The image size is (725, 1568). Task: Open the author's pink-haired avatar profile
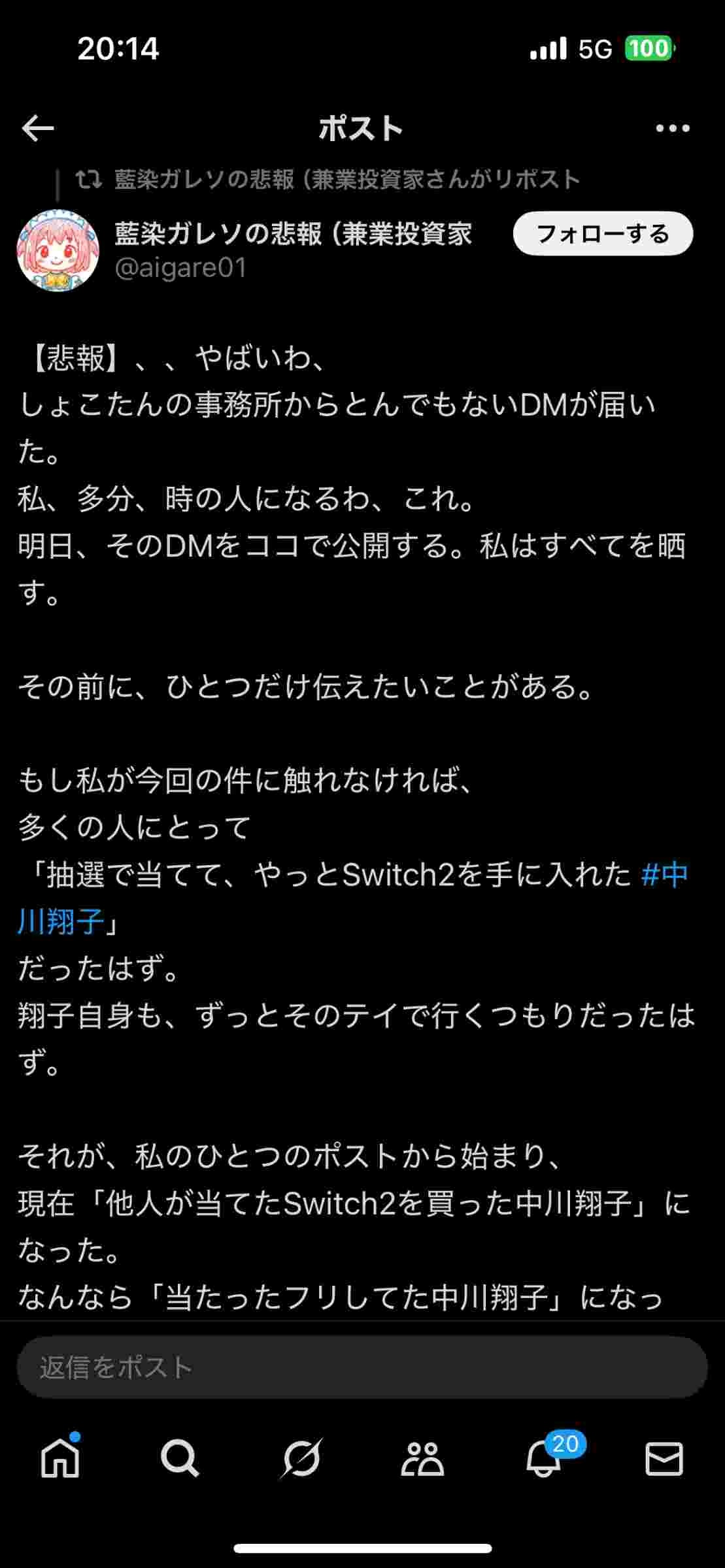click(58, 250)
